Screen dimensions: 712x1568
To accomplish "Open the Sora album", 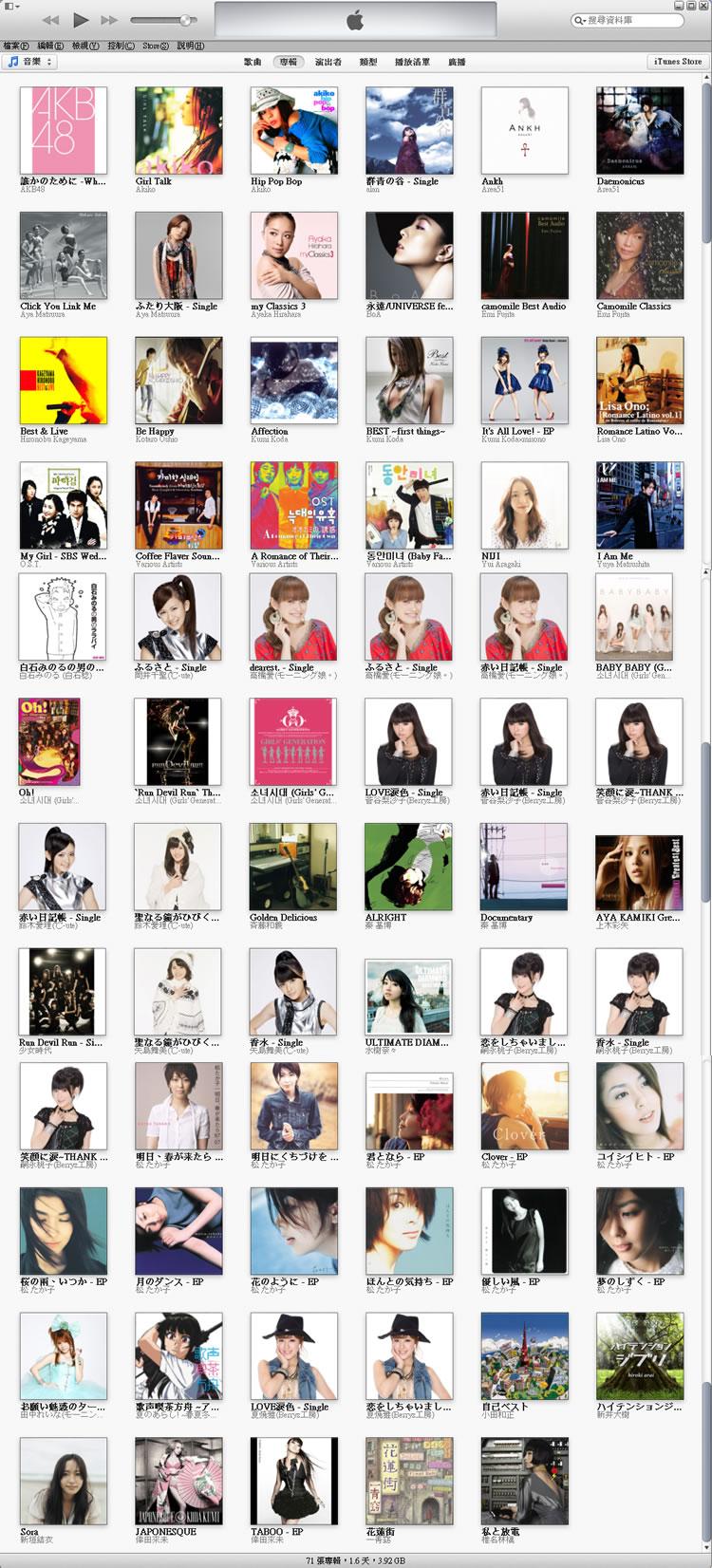I will (x=64, y=1482).
